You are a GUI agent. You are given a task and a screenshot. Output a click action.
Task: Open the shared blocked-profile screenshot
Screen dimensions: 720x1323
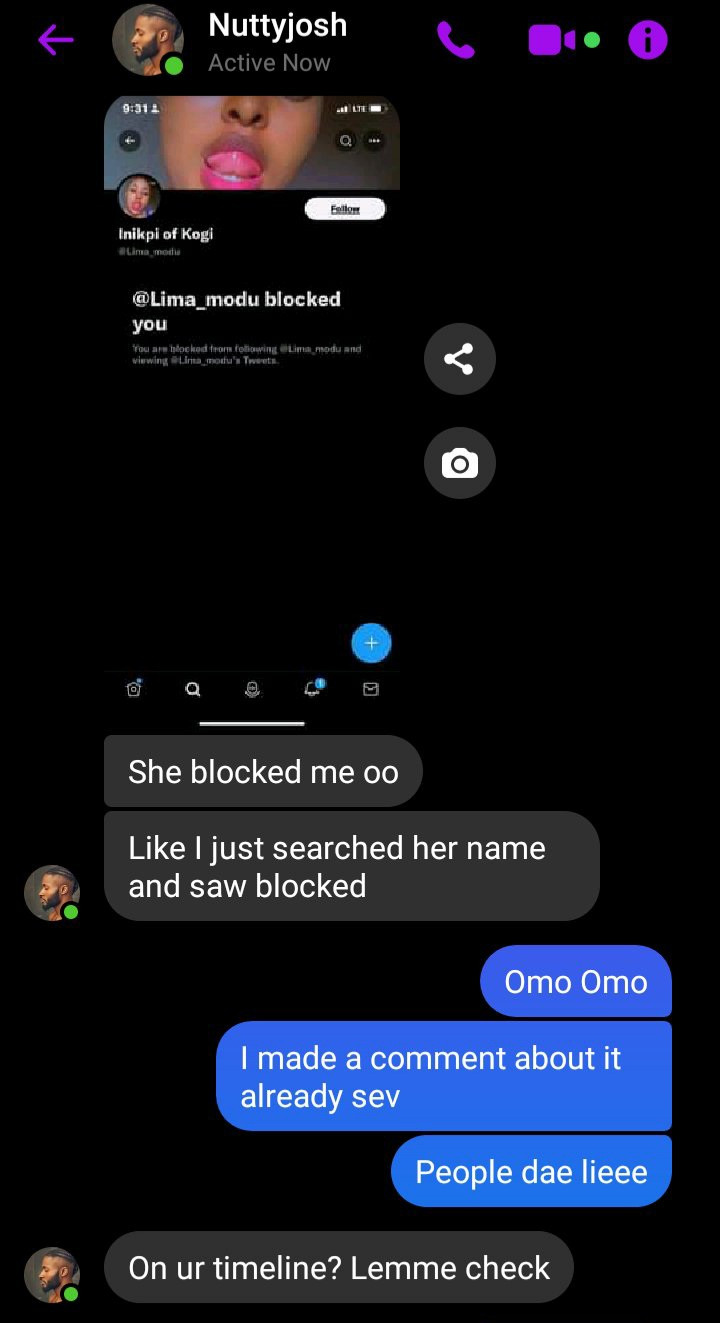coord(252,400)
